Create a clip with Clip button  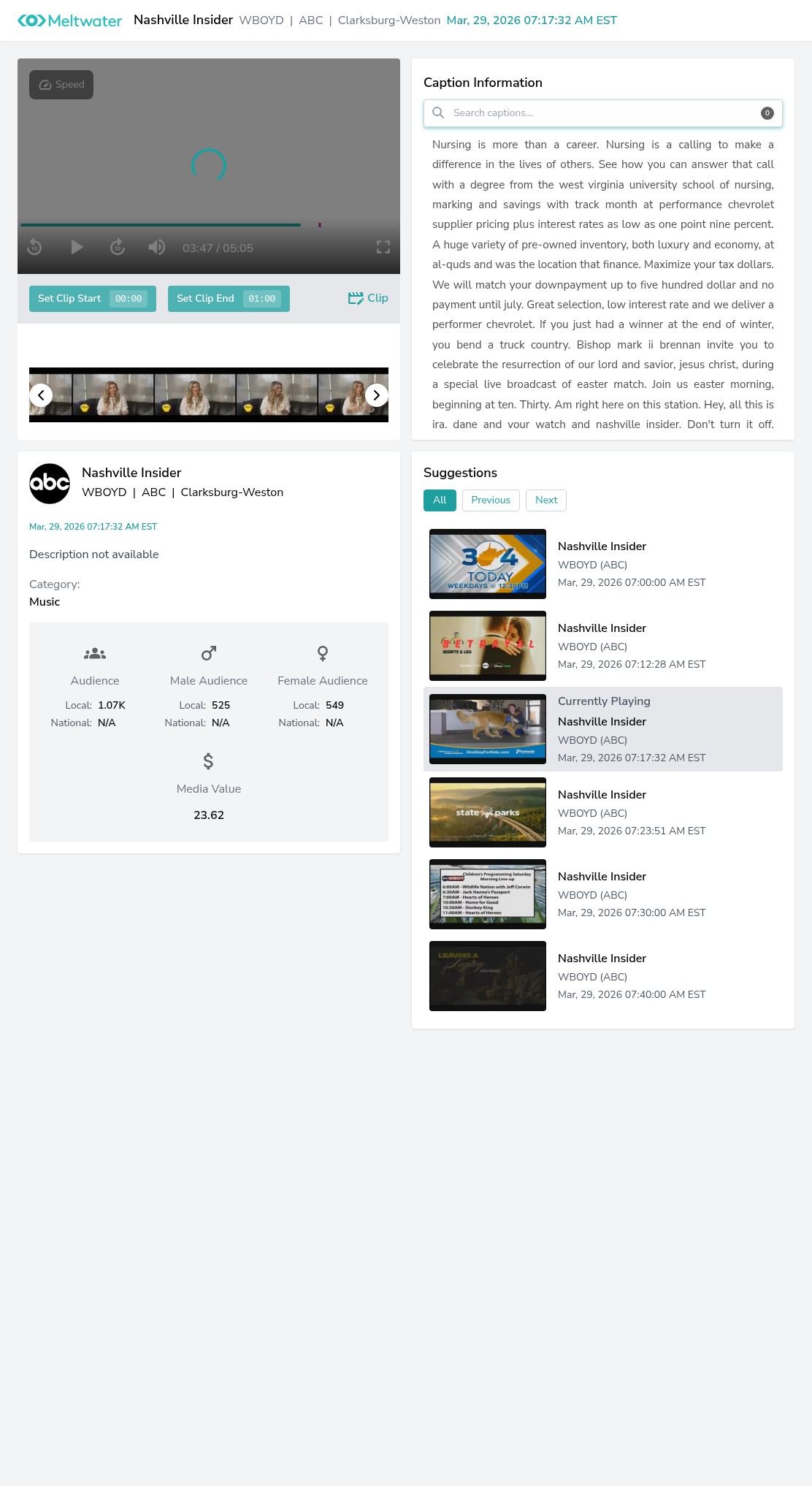click(x=368, y=298)
